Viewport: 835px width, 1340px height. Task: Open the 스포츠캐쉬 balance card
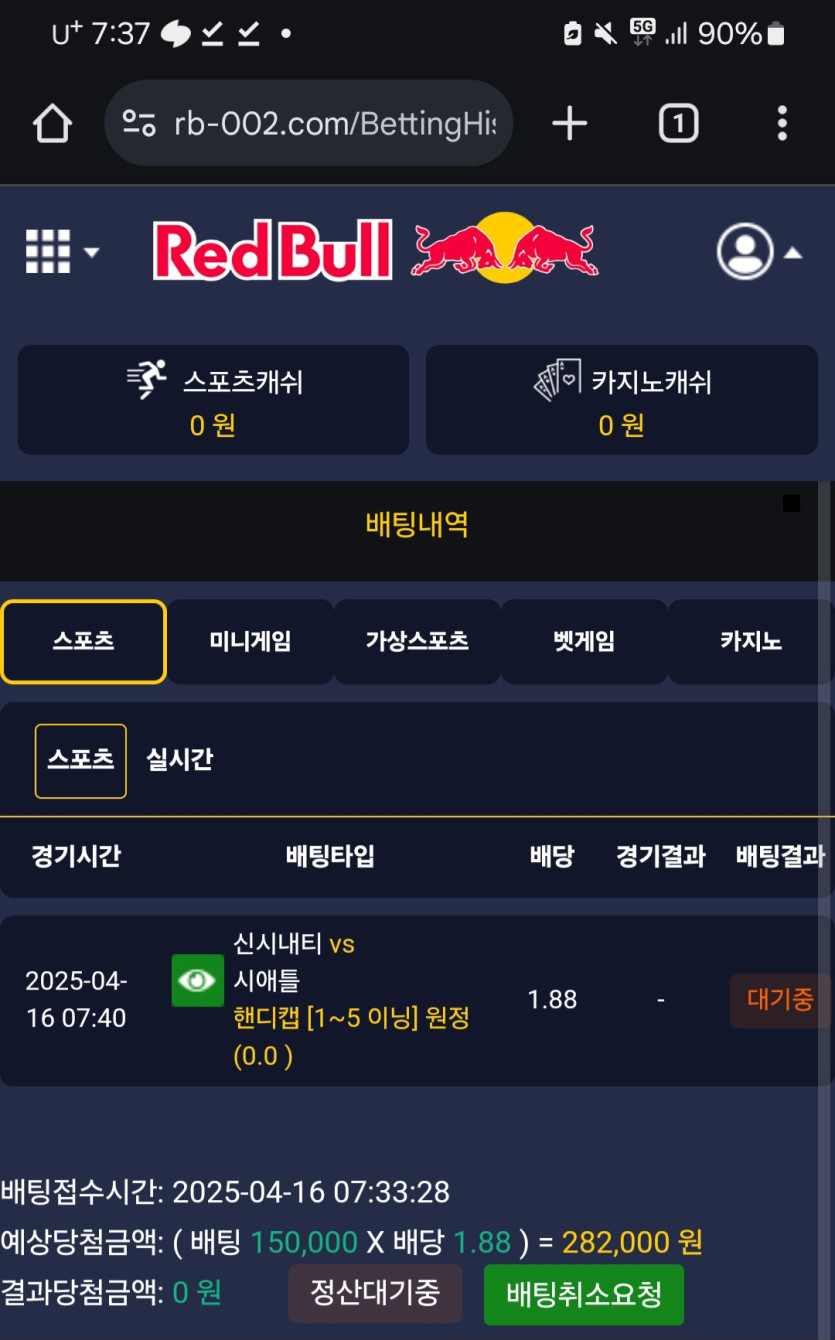[213, 400]
